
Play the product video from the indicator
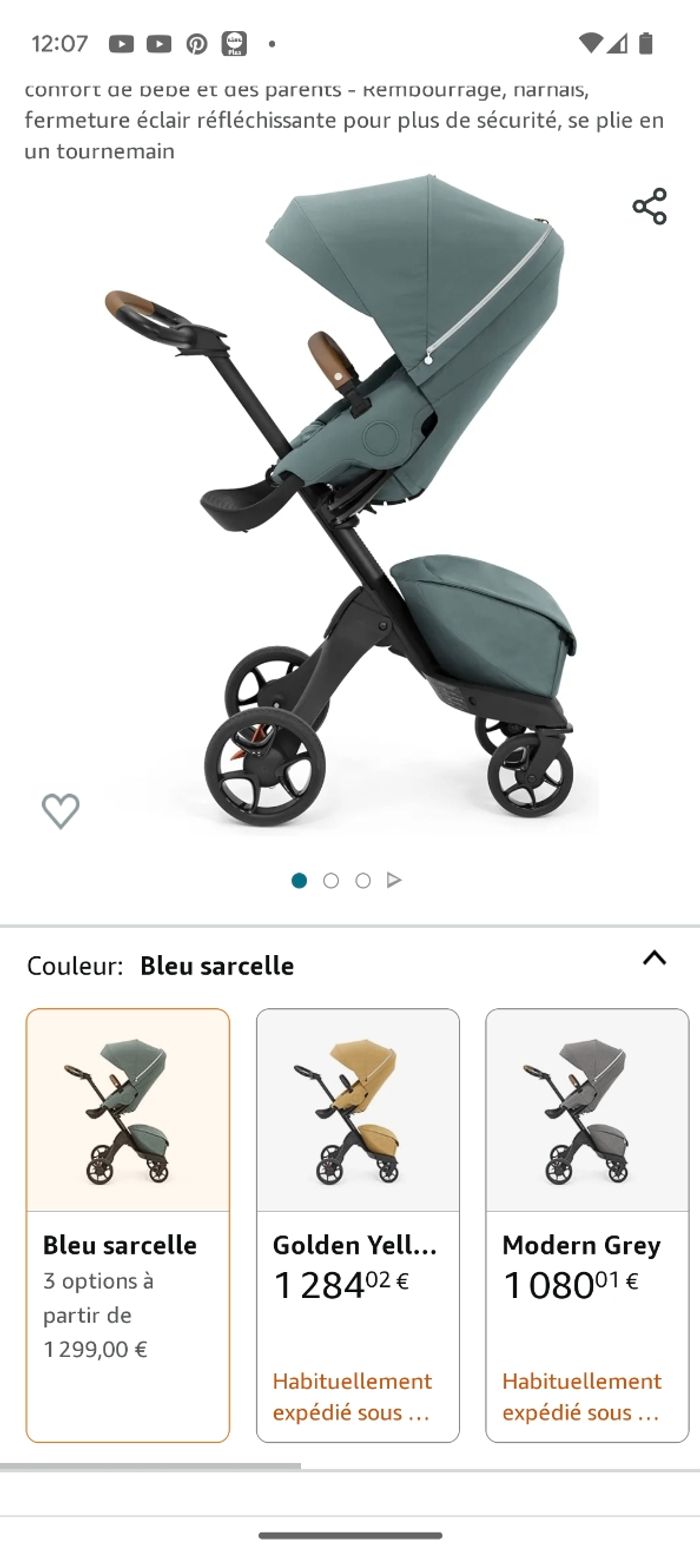click(394, 880)
